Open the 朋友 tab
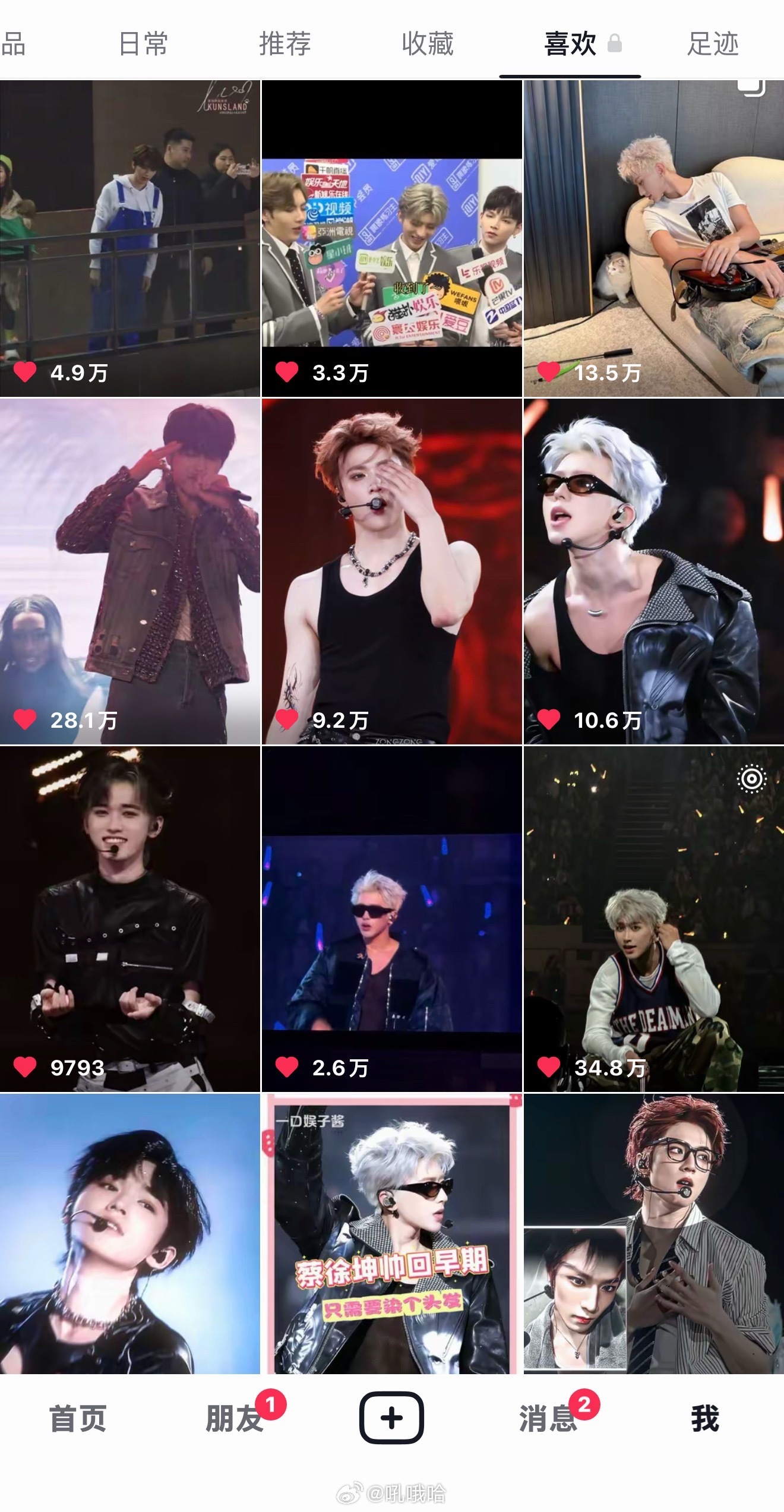 235,1419
